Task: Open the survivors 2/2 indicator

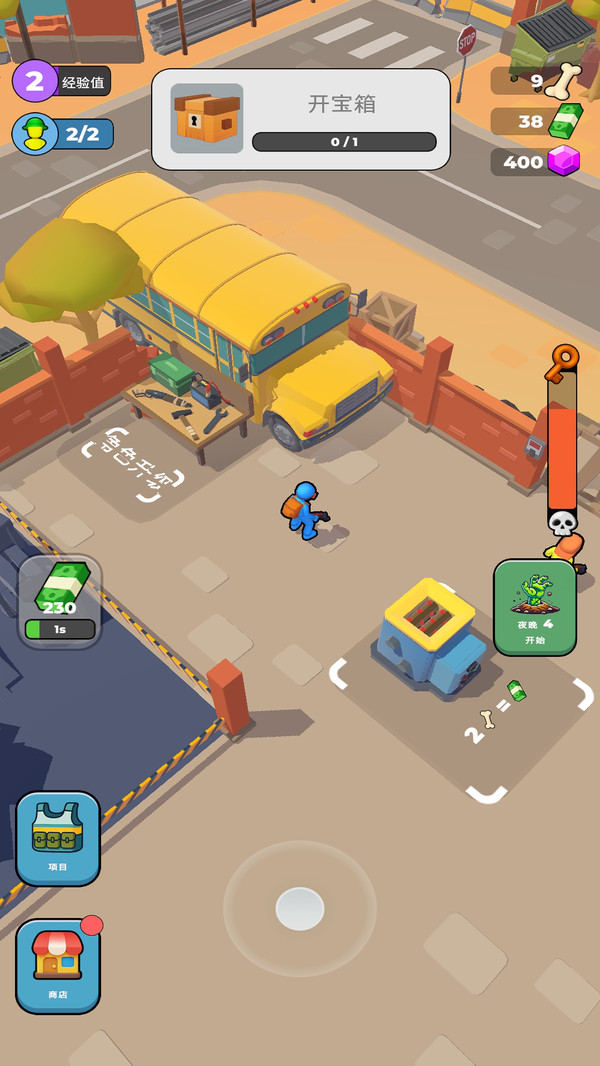Action: click(x=63, y=134)
